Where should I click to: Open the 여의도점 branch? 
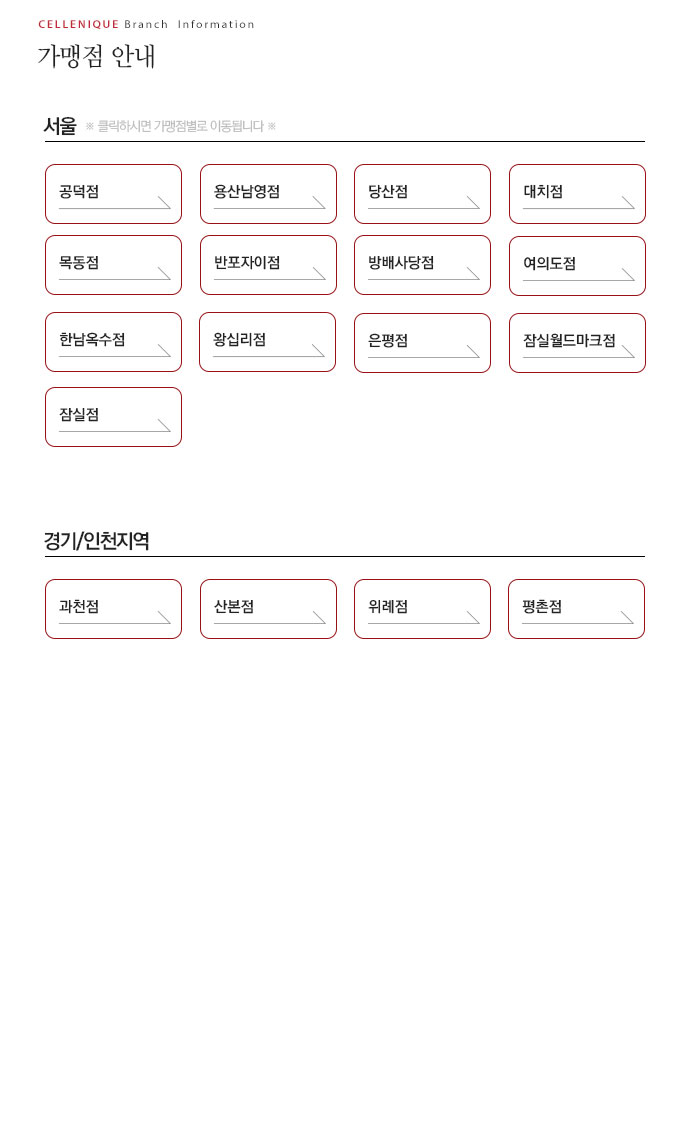click(577, 266)
